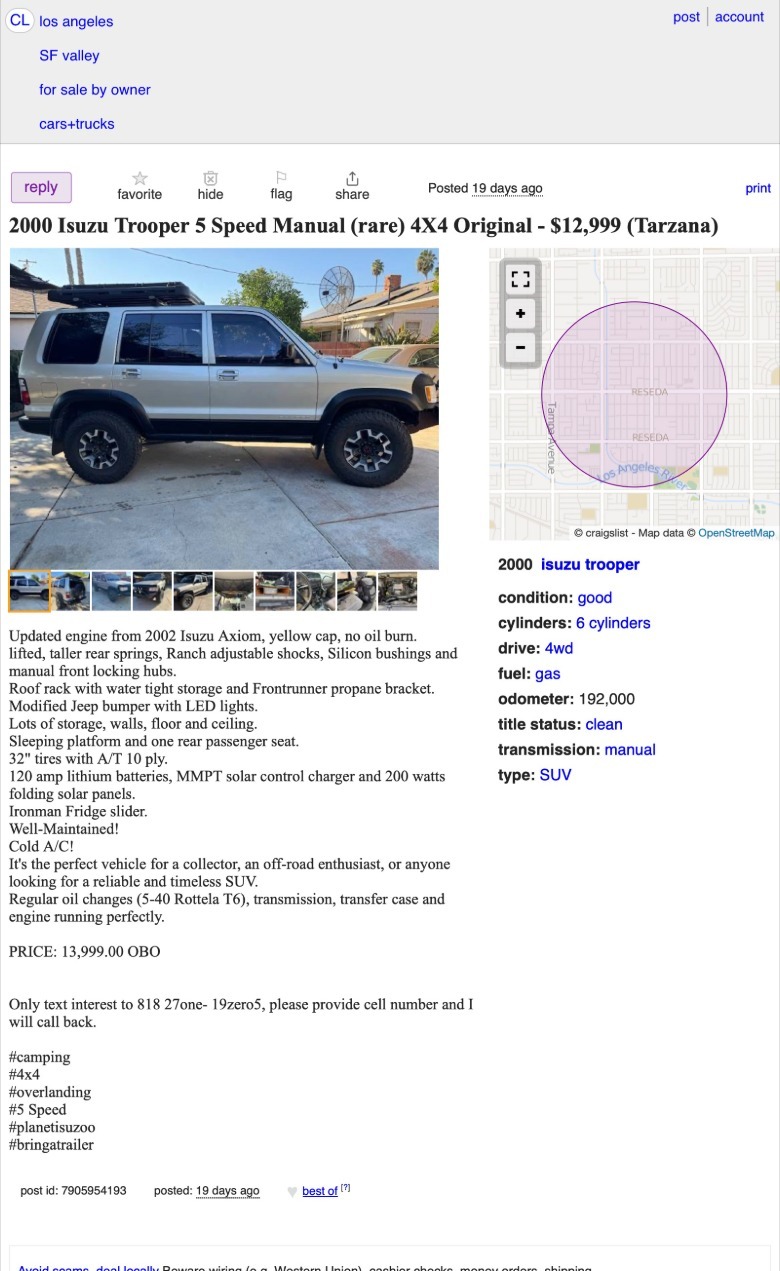Open for sale by owner category
This screenshot has width=780, height=1271.
(x=95, y=89)
